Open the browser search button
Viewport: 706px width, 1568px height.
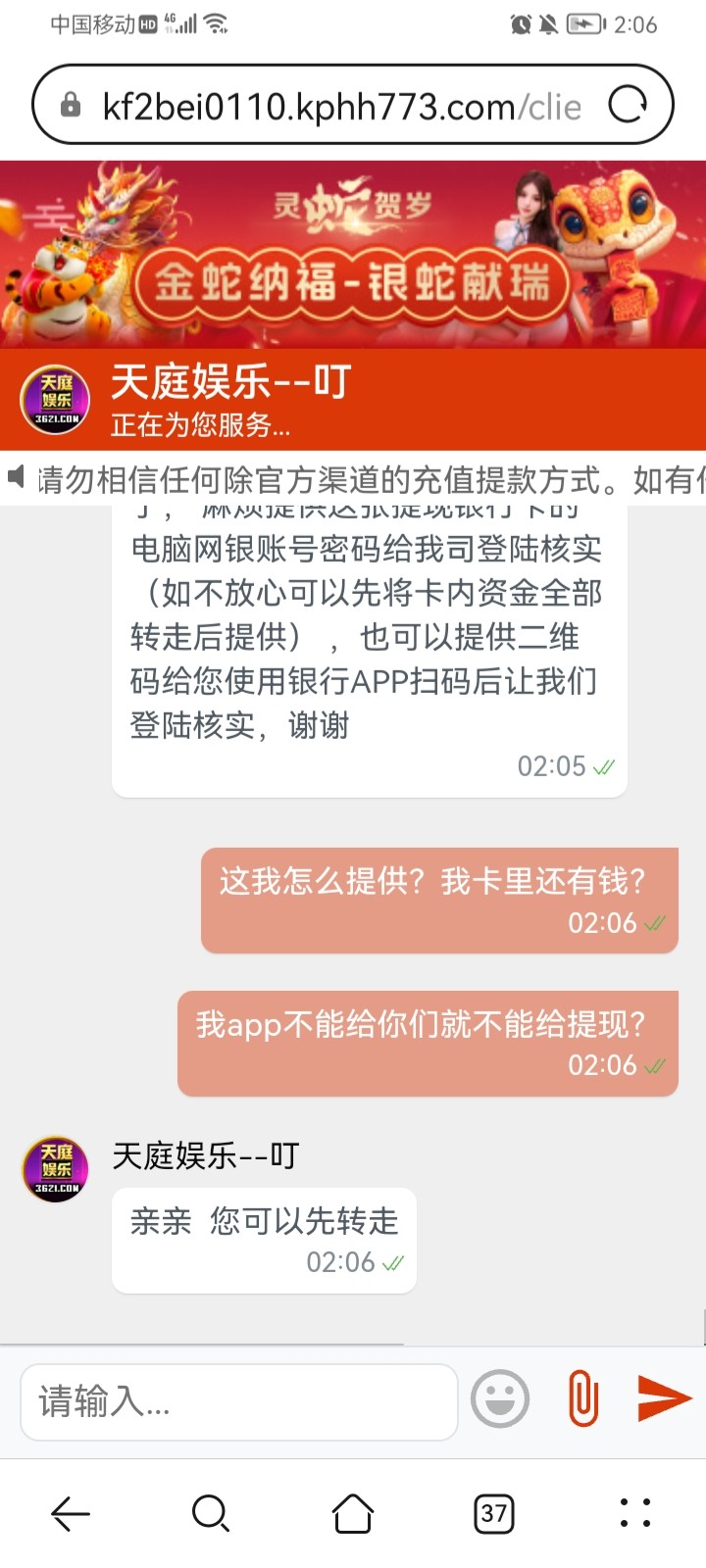pyautogui.click(x=211, y=1514)
